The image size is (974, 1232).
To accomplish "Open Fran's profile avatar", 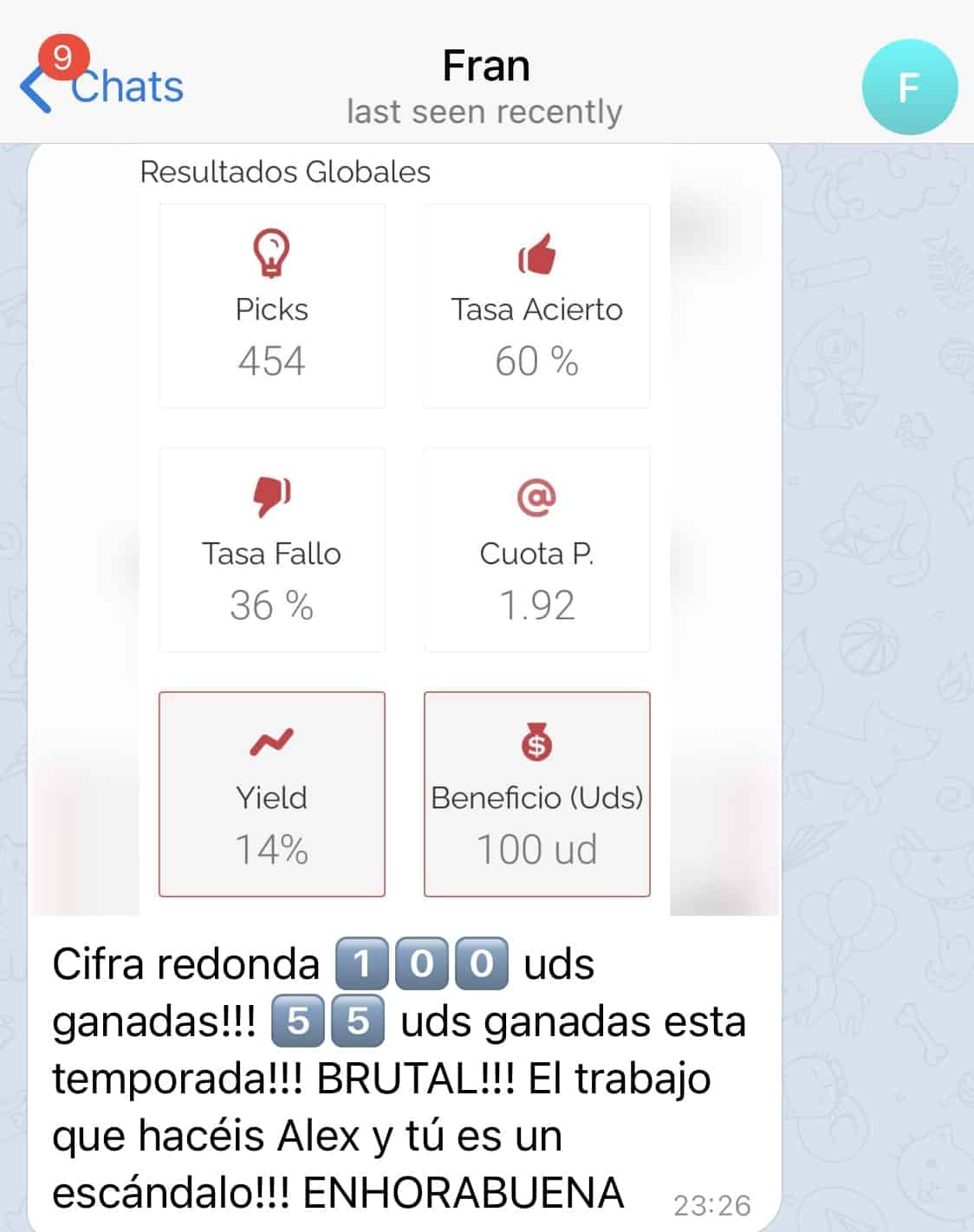I will click(x=909, y=87).
